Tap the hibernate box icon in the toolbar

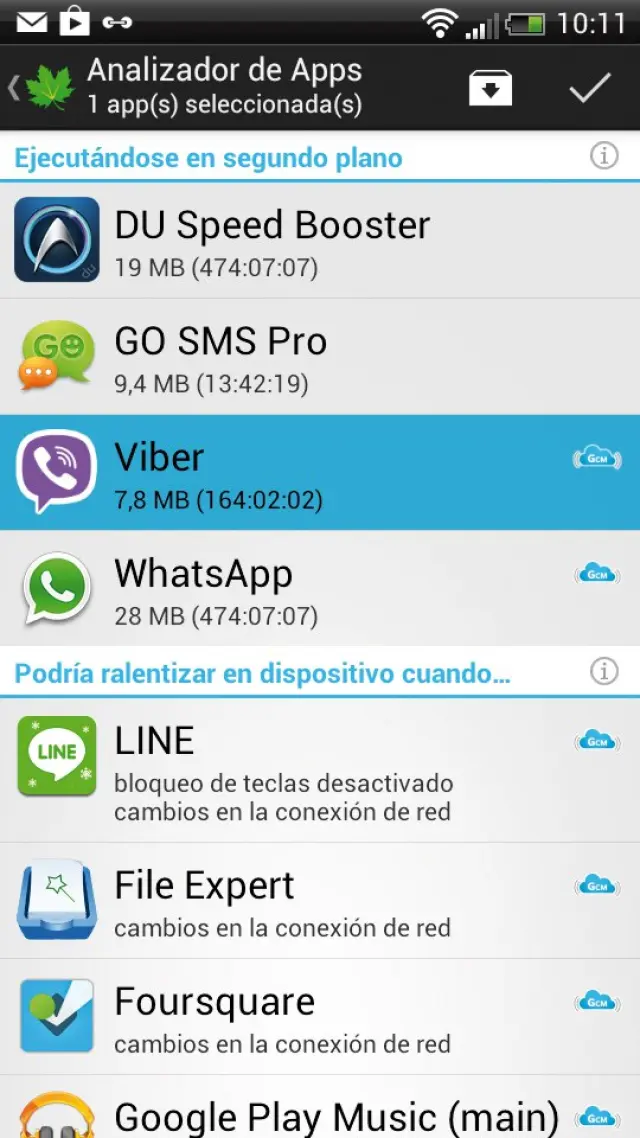pos(490,88)
